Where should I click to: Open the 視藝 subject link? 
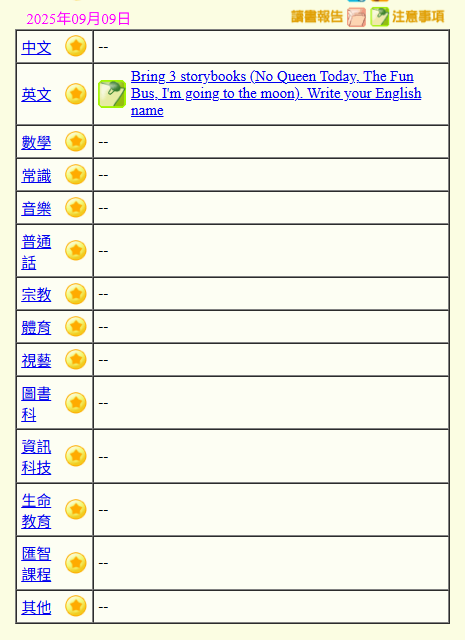coord(36,360)
